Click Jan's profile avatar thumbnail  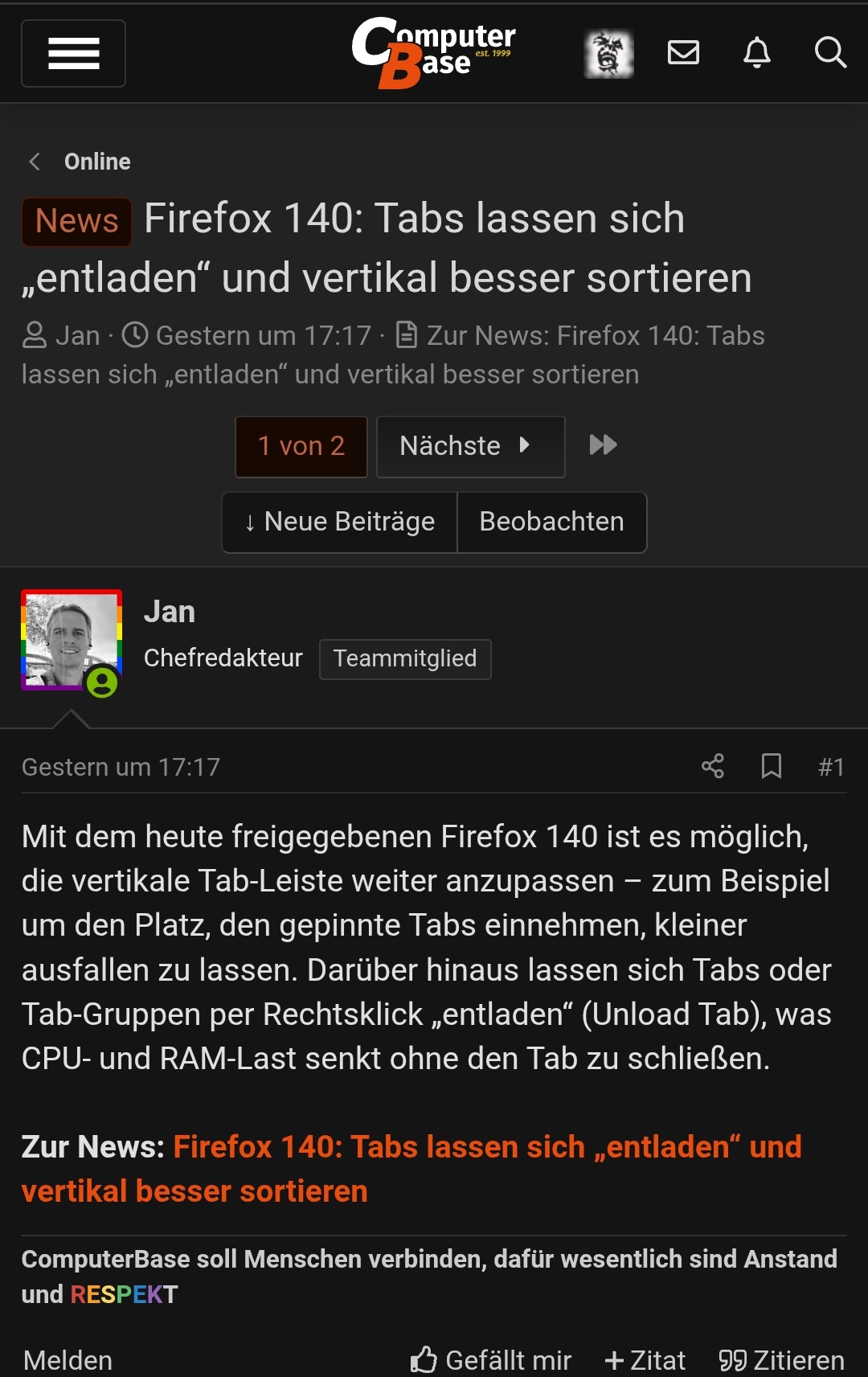70,640
